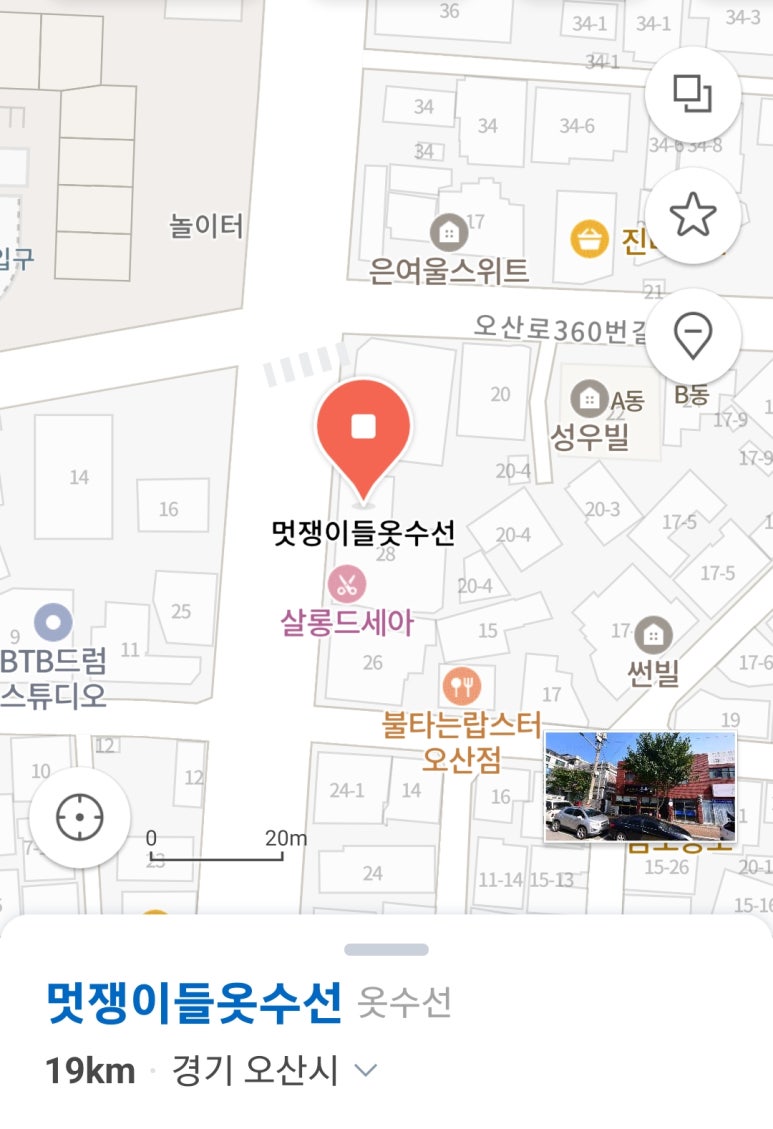The height and width of the screenshot is (1129, 773).
Task: Expand the 경기 오산시 address dropdown
Action: click(366, 1071)
